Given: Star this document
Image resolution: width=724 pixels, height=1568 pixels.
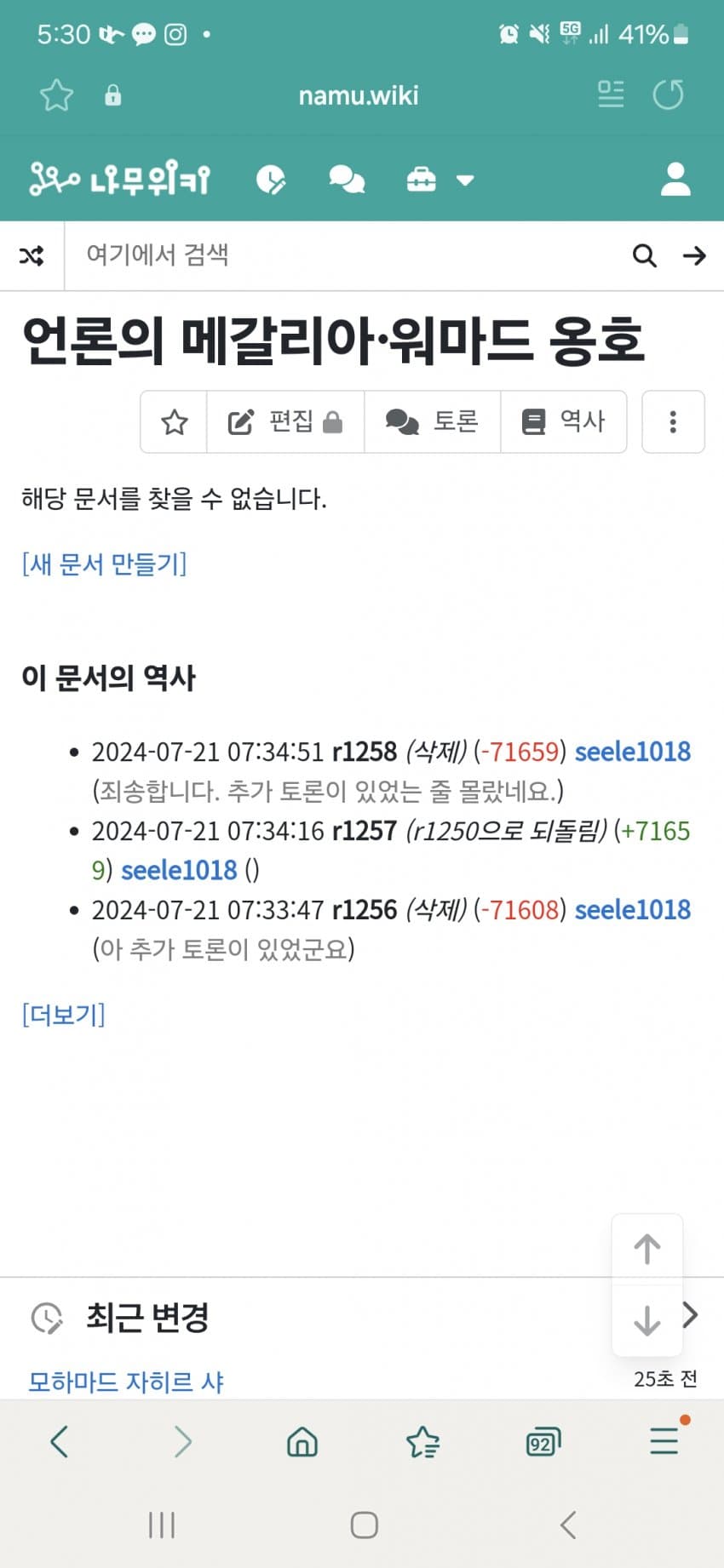Looking at the screenshot, I should point(175,422).
